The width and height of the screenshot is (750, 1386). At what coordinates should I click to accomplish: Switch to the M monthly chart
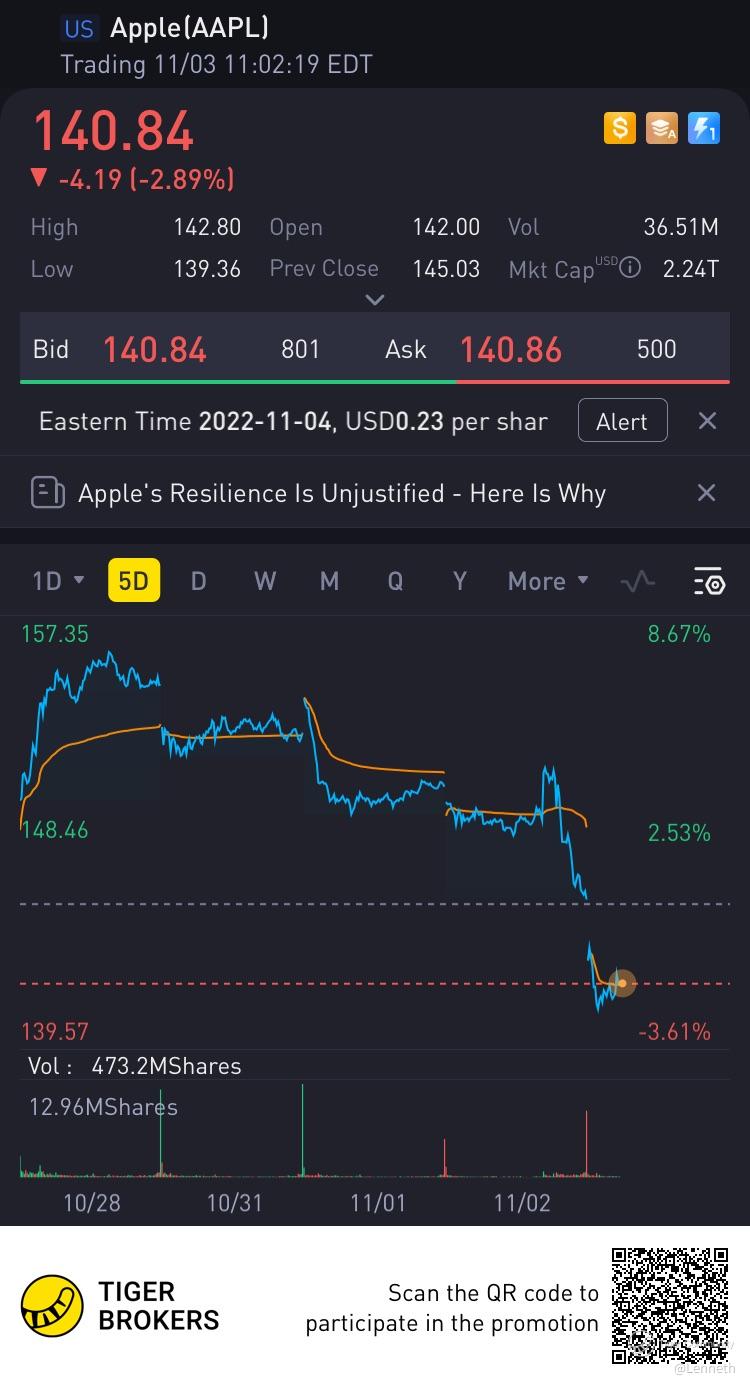[329, 581]
